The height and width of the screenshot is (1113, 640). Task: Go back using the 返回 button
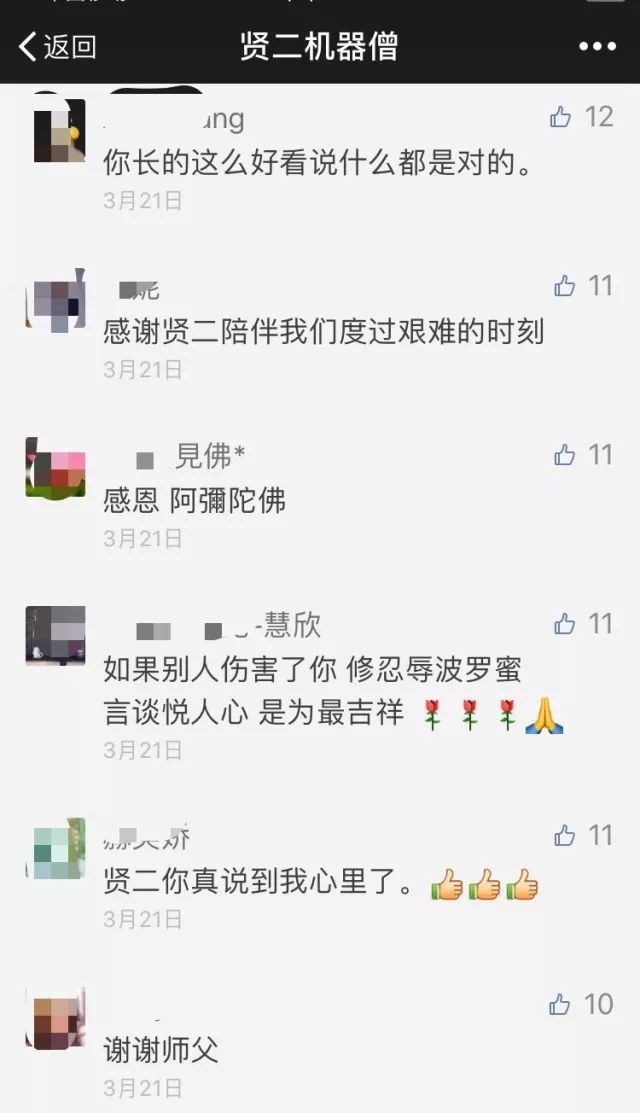point(57,46)
